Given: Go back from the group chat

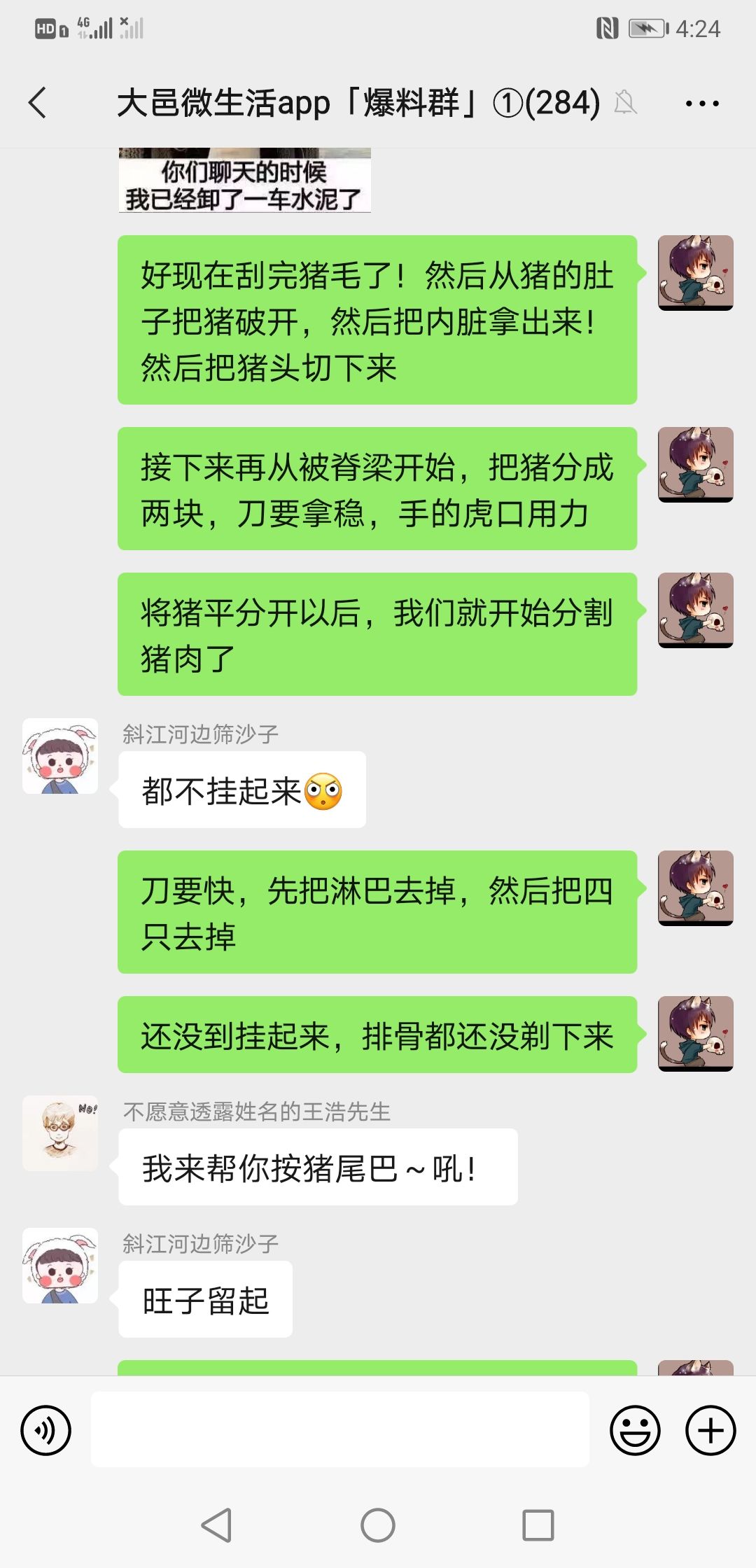Looking at the screenshot, I should pos(38,103).
